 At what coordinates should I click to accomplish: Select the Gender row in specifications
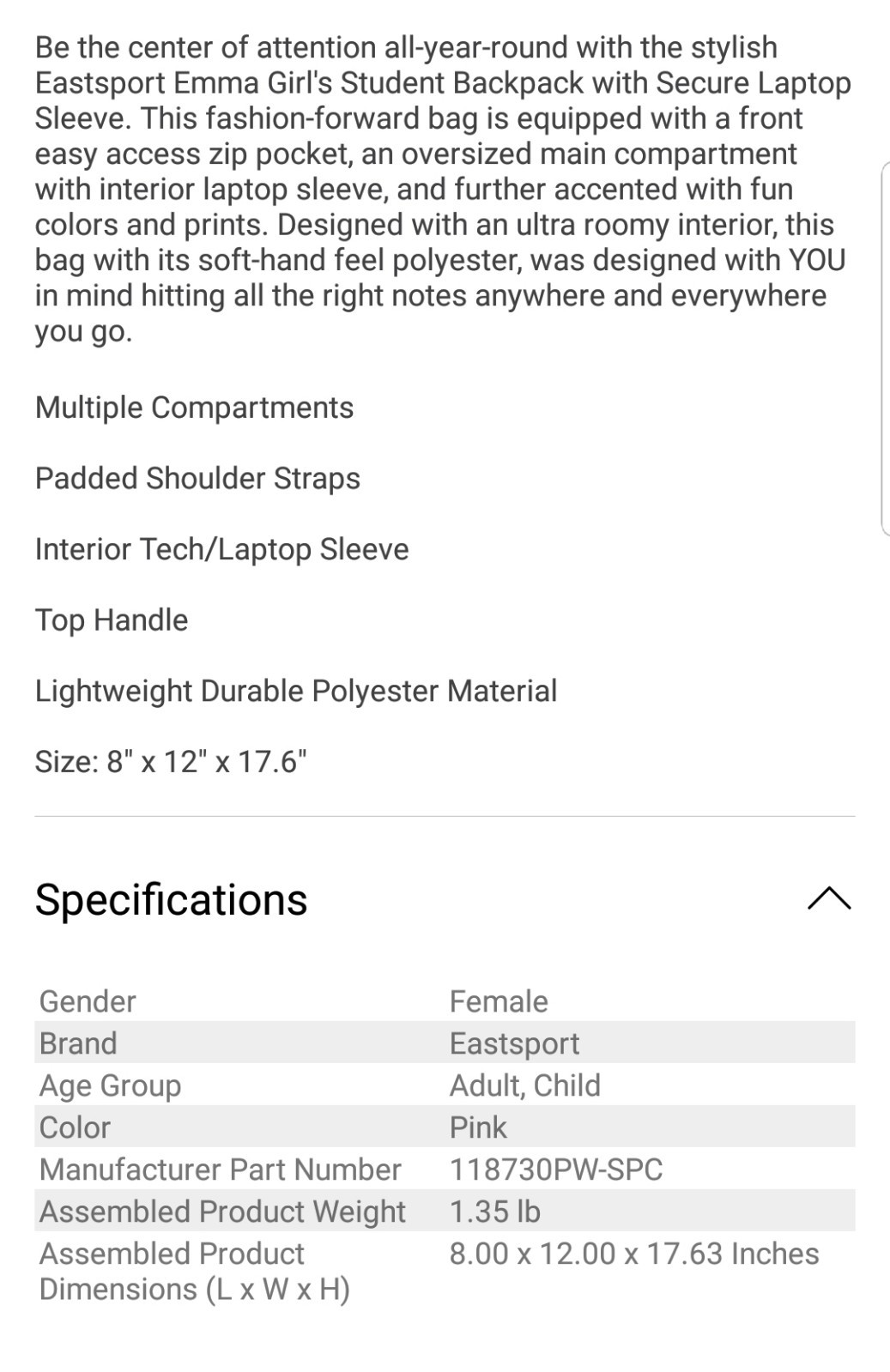(87, 1000)
